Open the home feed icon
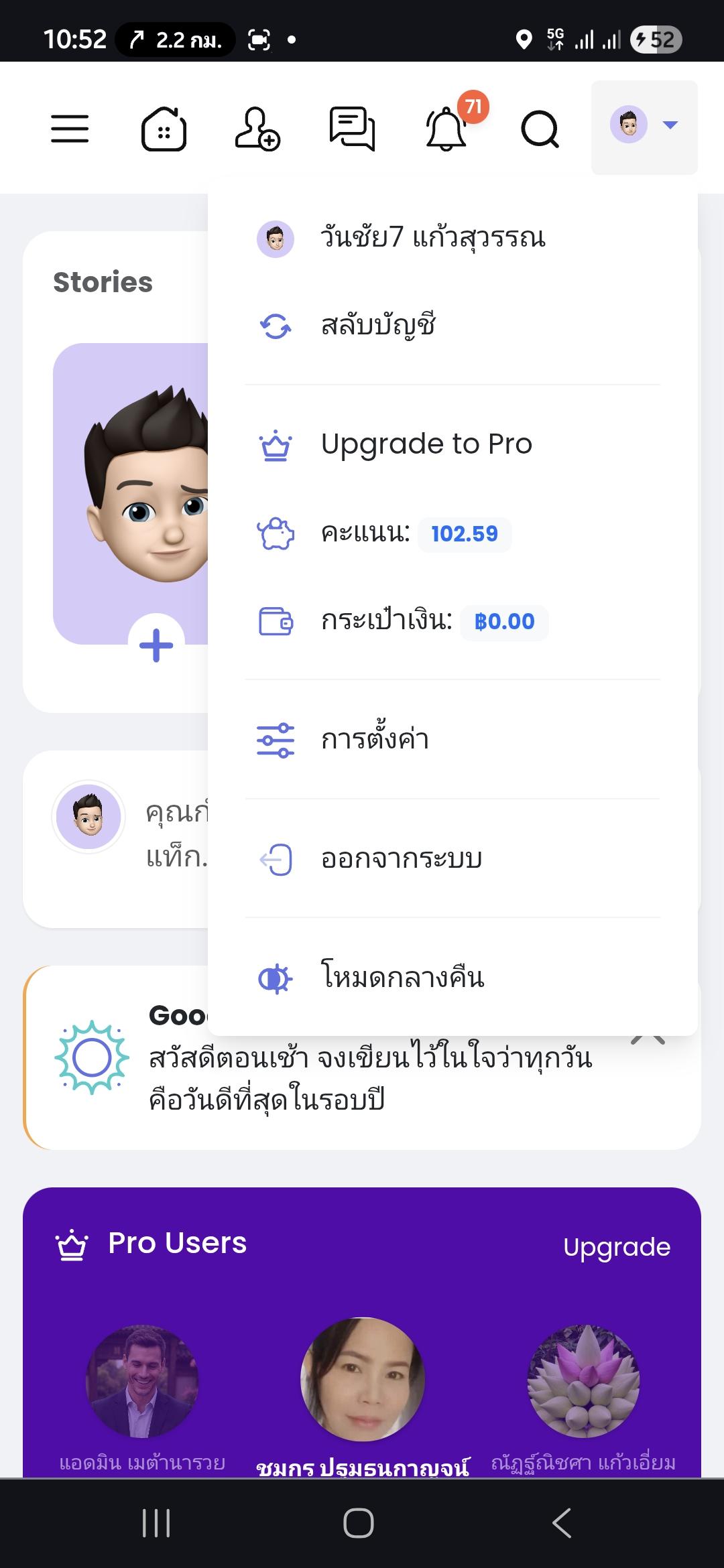The width and height of the screenshot is (724, 1568). tap(164, 128)
